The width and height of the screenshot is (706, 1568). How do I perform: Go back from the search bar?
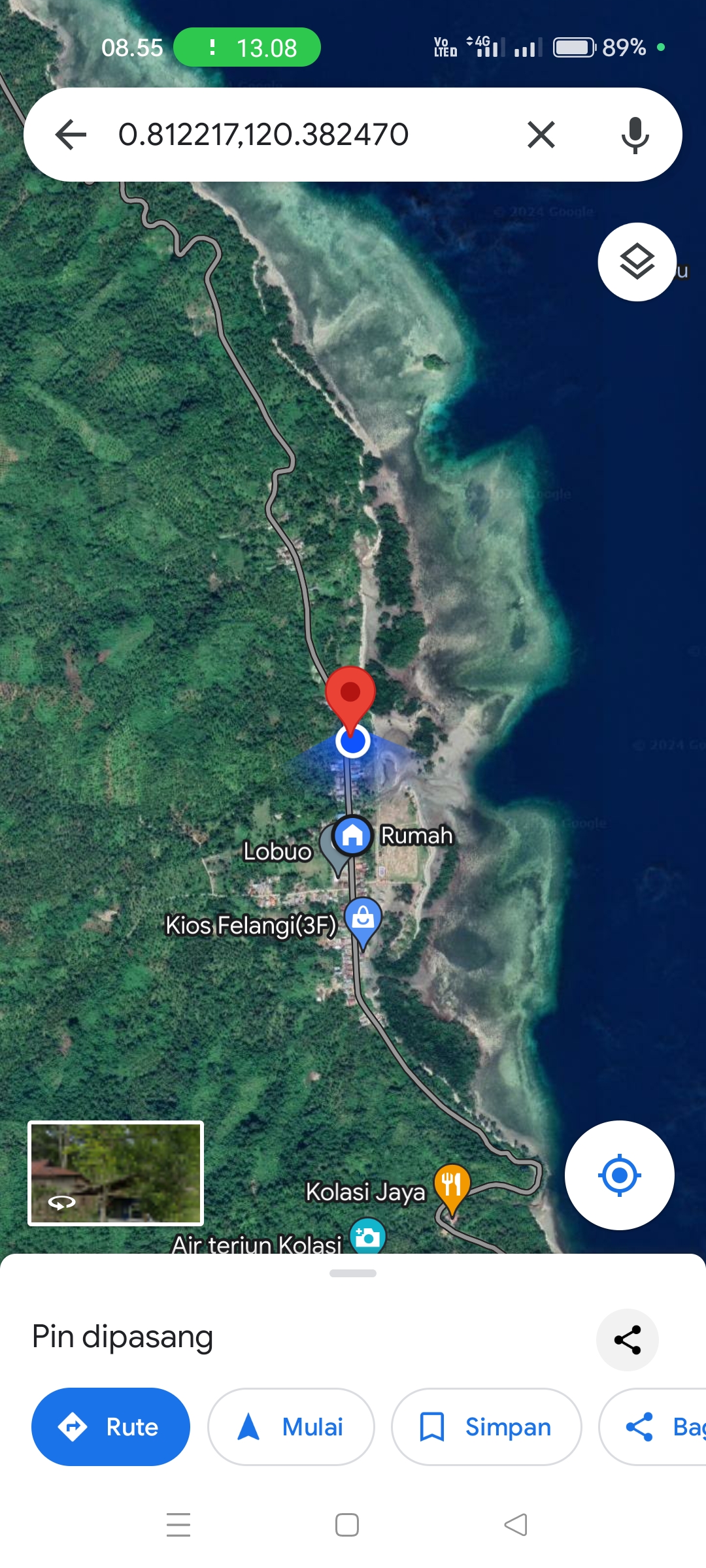(x=71, y=135)
